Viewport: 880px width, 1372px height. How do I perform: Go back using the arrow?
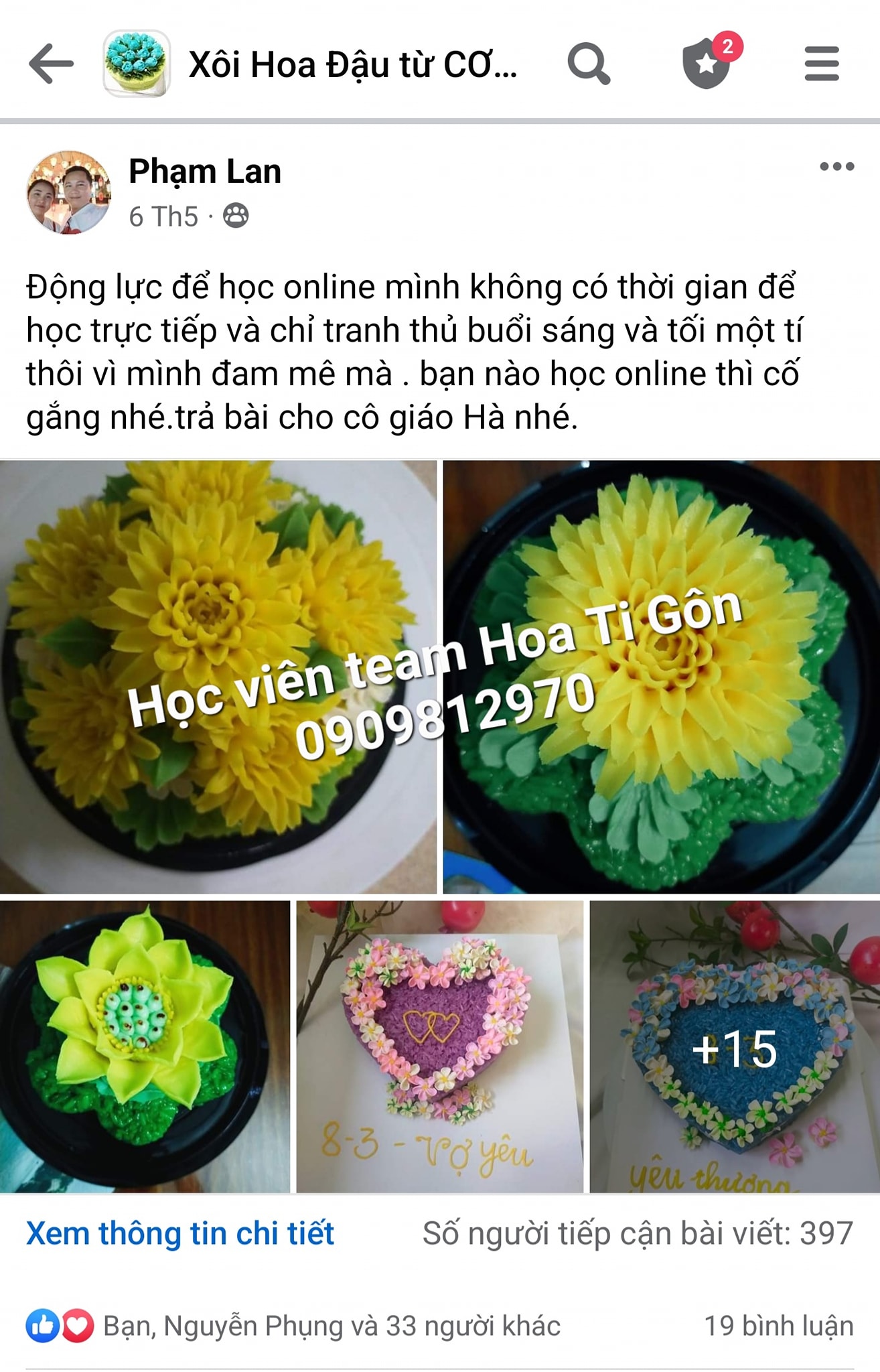[x=51, y=64]
